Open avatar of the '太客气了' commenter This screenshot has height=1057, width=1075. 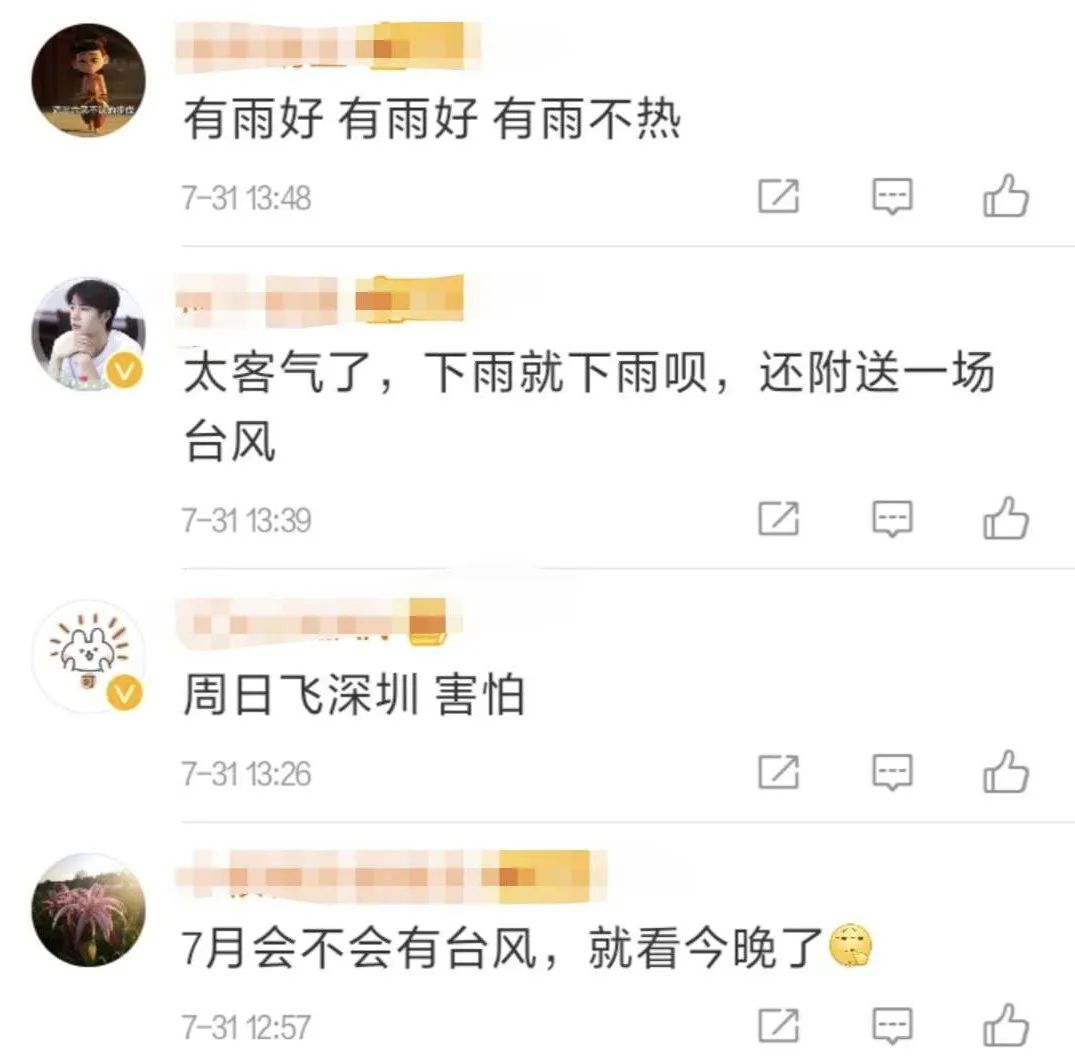click(89, 334)
